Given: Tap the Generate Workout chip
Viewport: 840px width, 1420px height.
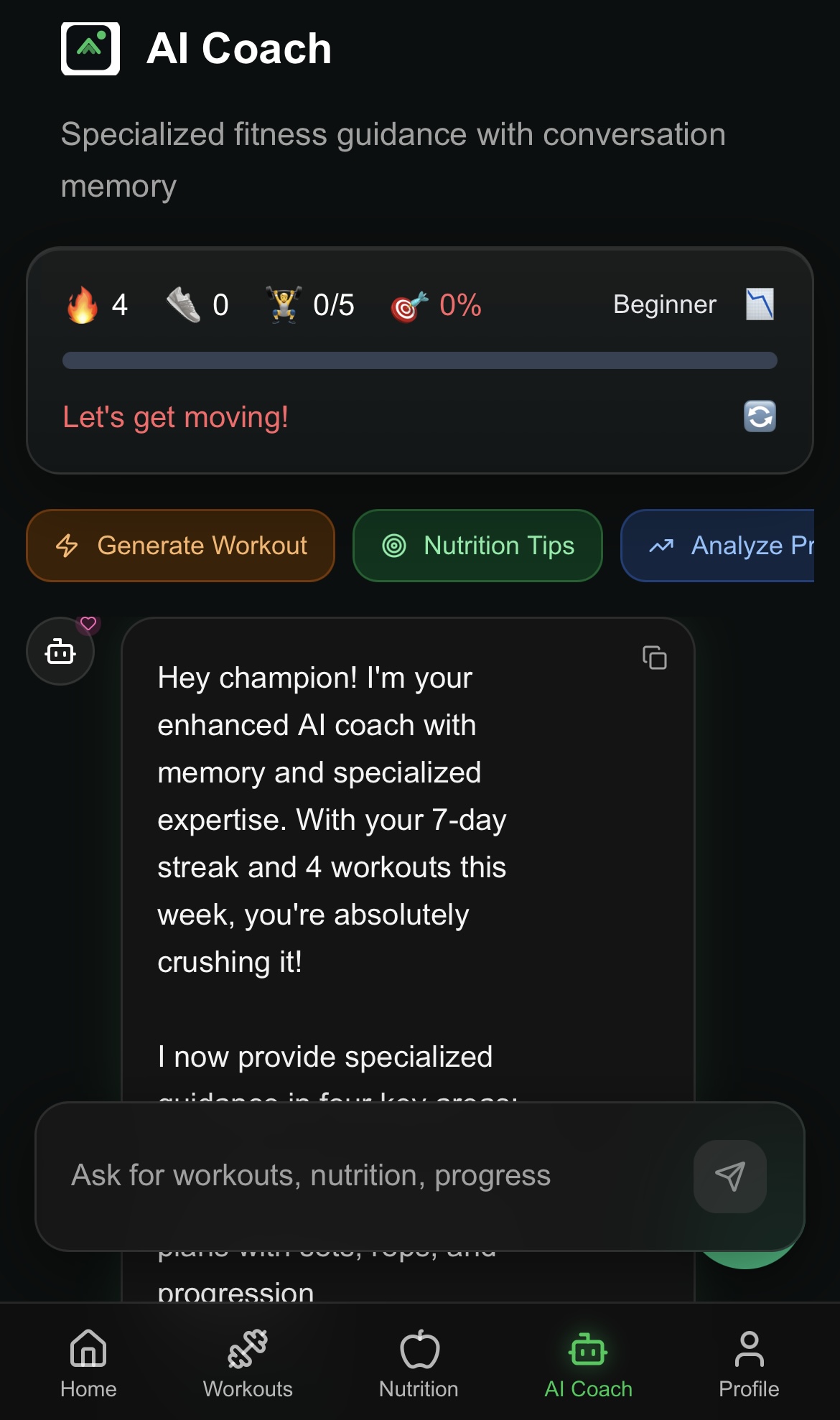Looking at the screenshot, I should [x=180, y=546].
